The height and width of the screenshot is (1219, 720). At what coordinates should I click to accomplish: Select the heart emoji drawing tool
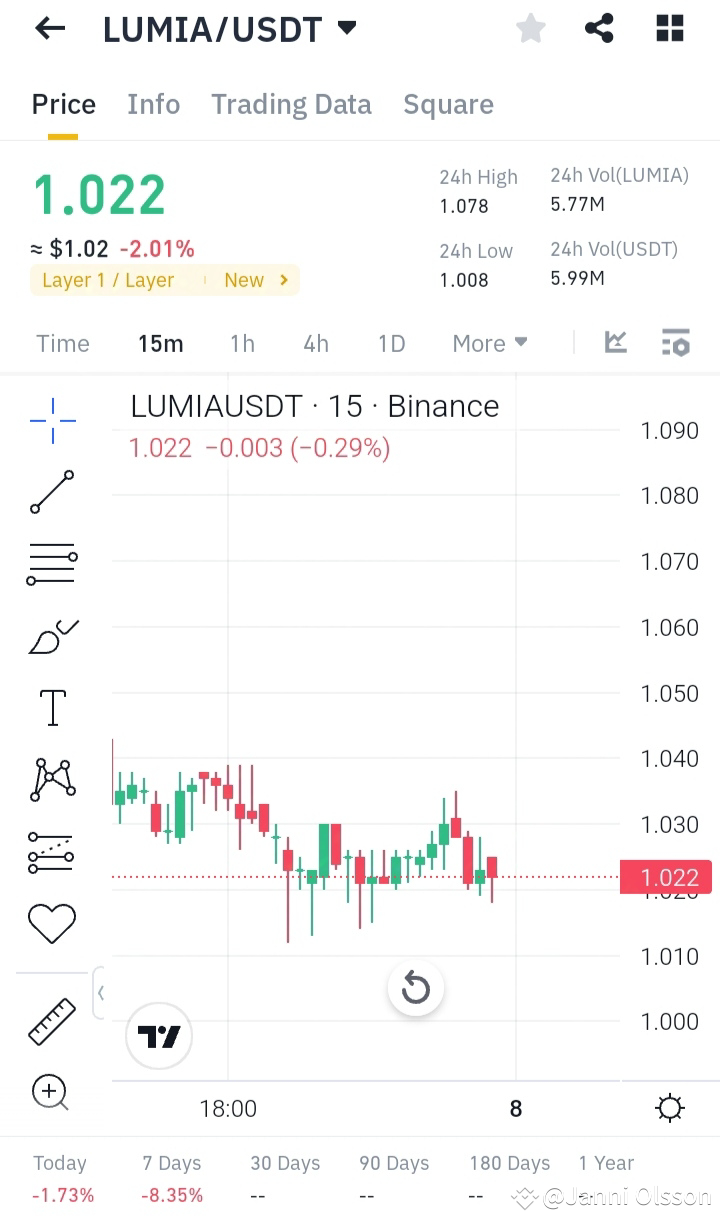coord(52,923)
